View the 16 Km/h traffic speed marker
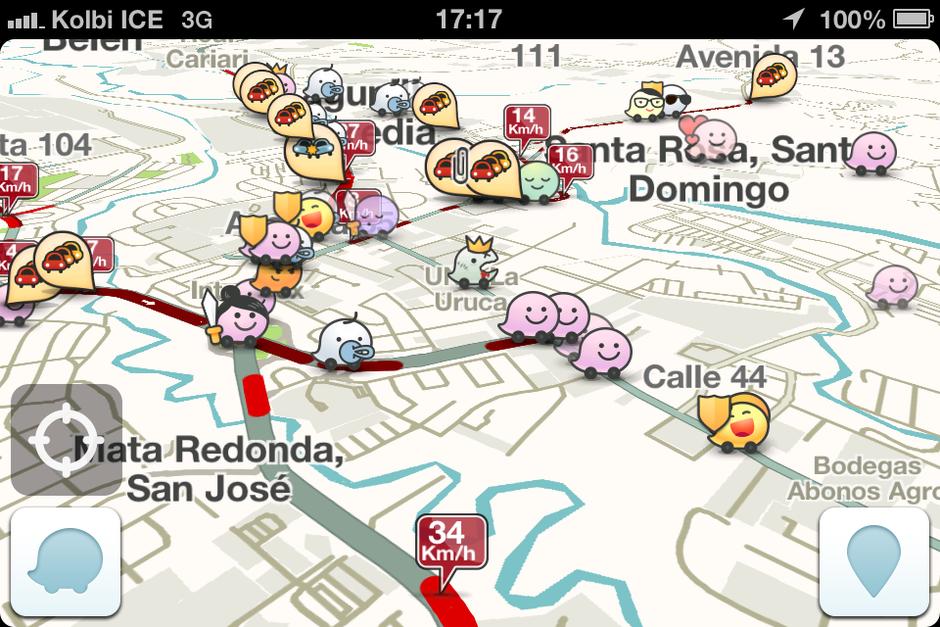Screen dimensions: 940x627 coord(571,159)
